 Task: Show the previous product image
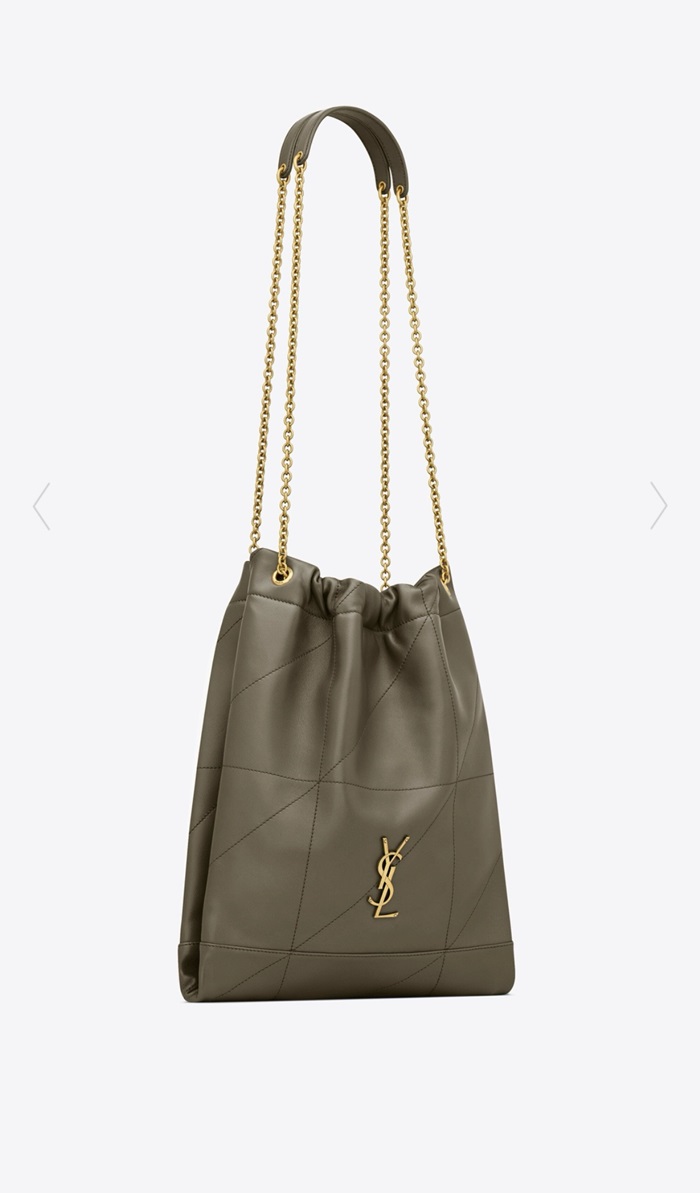click(x=41, y=506)
